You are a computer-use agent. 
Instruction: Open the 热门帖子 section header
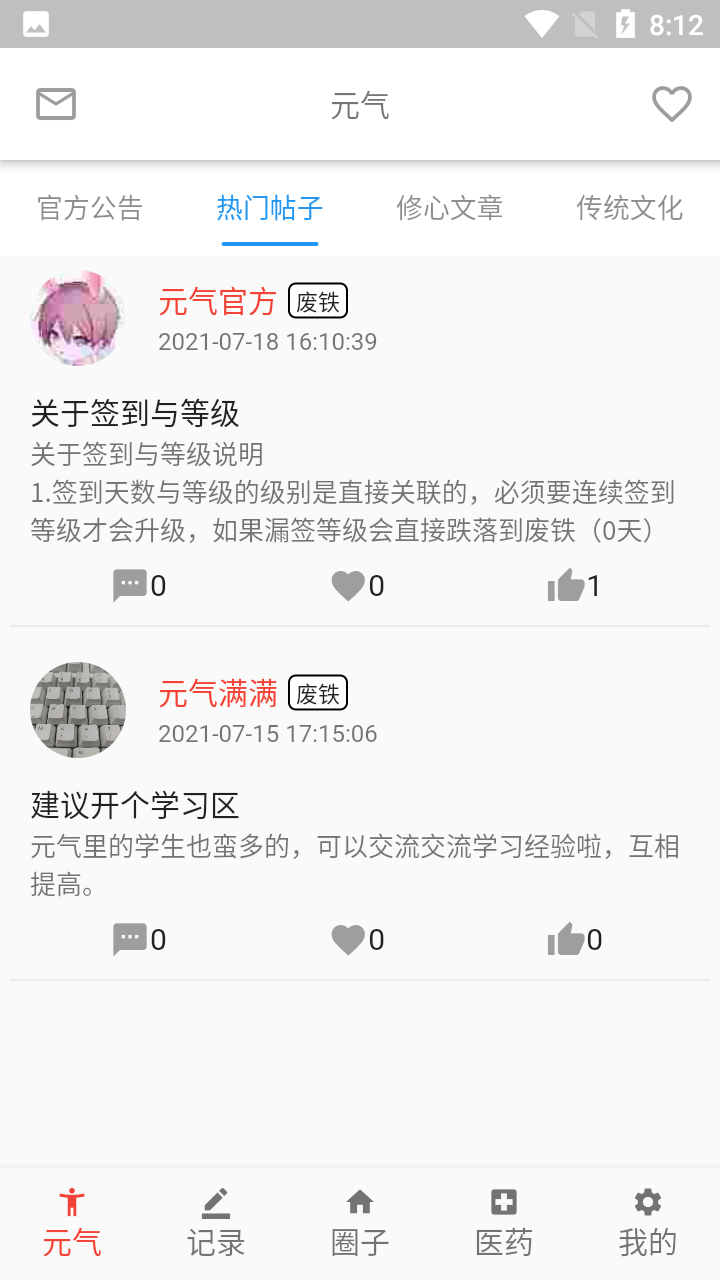tap(269, 209)
